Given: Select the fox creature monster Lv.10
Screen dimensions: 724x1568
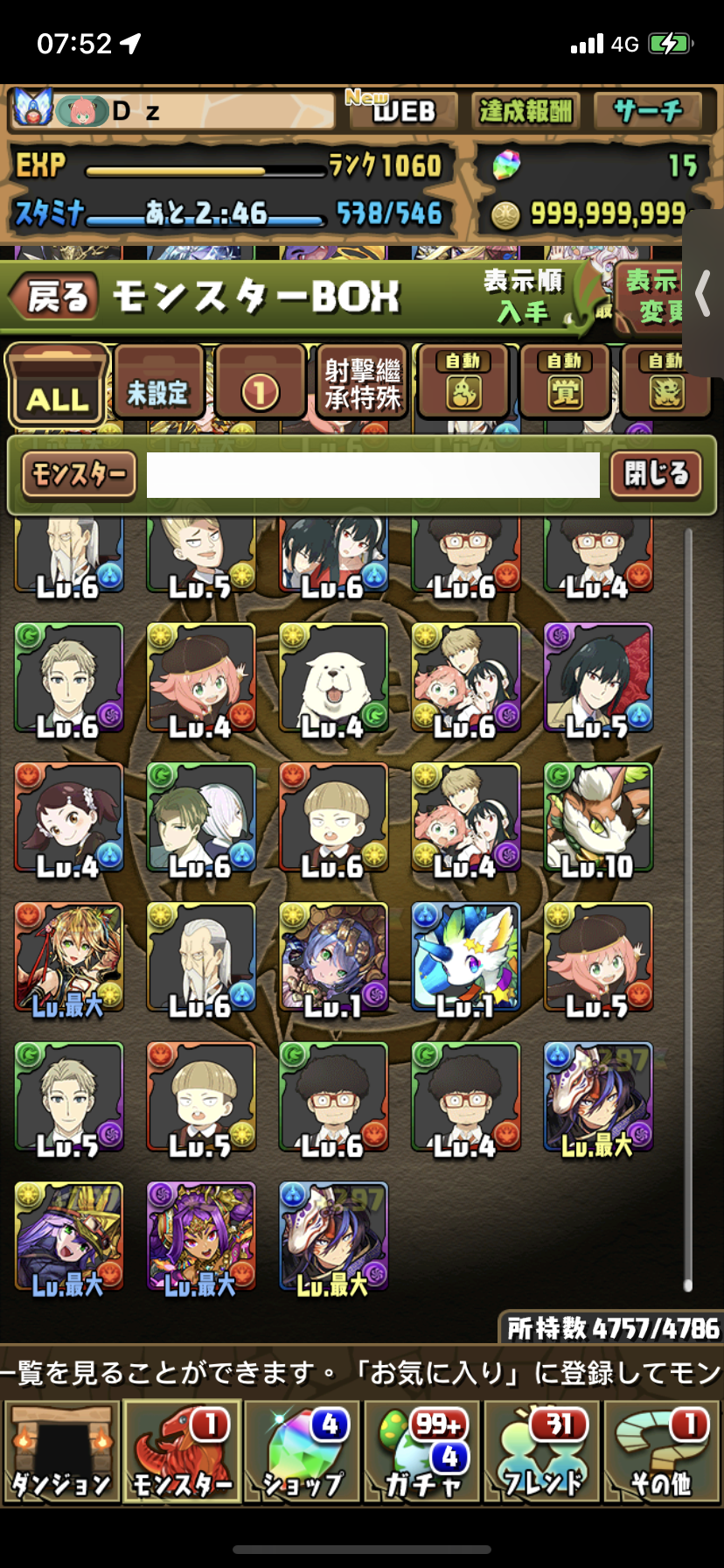Looking at the screenshot, I should click(x=598, y=819).
